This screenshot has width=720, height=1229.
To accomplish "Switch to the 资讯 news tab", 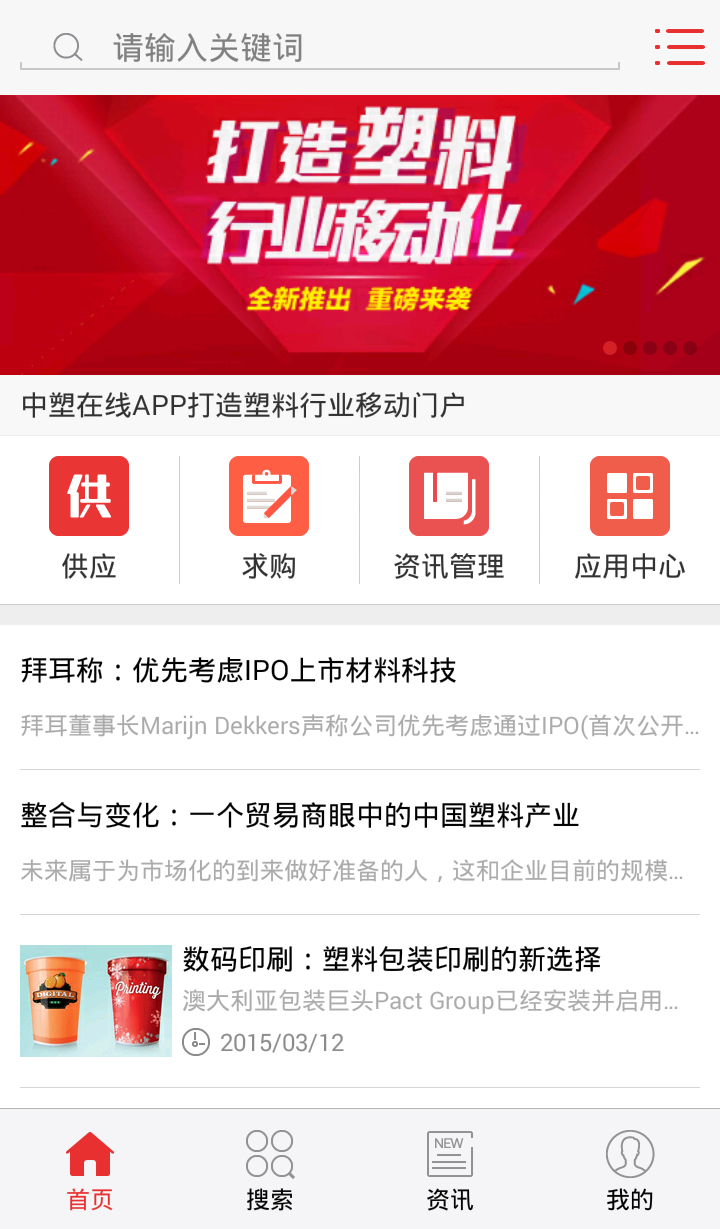I will click(450, 1170).
